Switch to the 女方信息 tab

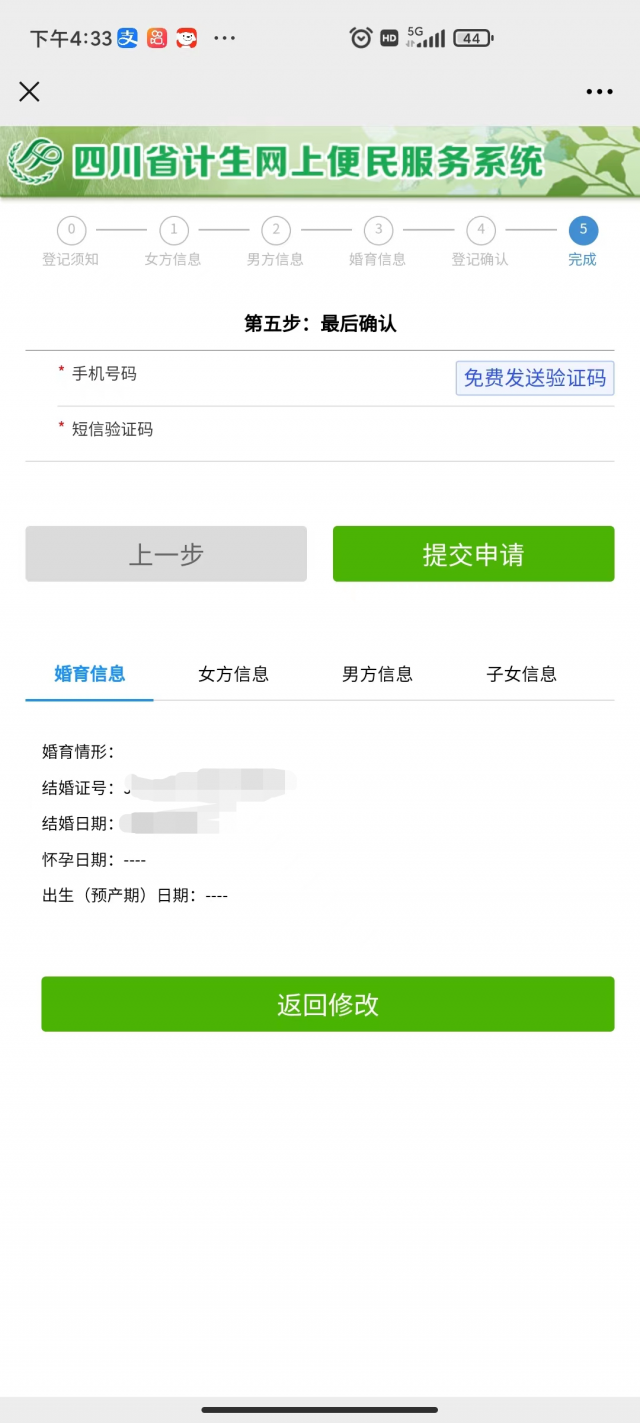click(x=233, y=674)
